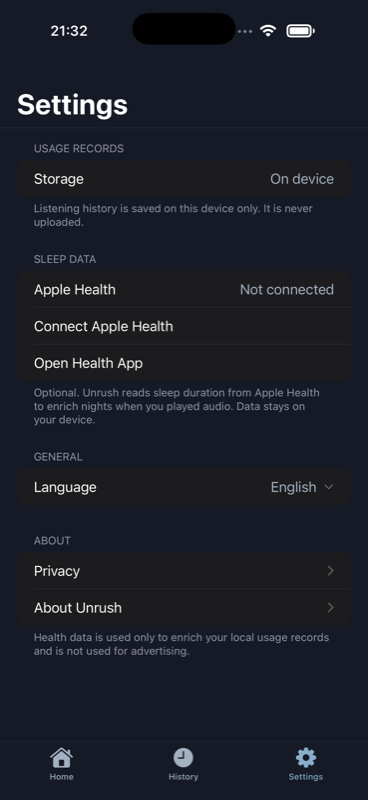This screenshot has width=368, height=800.
Task: Select the Settings tab
Action: pos(306,764)
